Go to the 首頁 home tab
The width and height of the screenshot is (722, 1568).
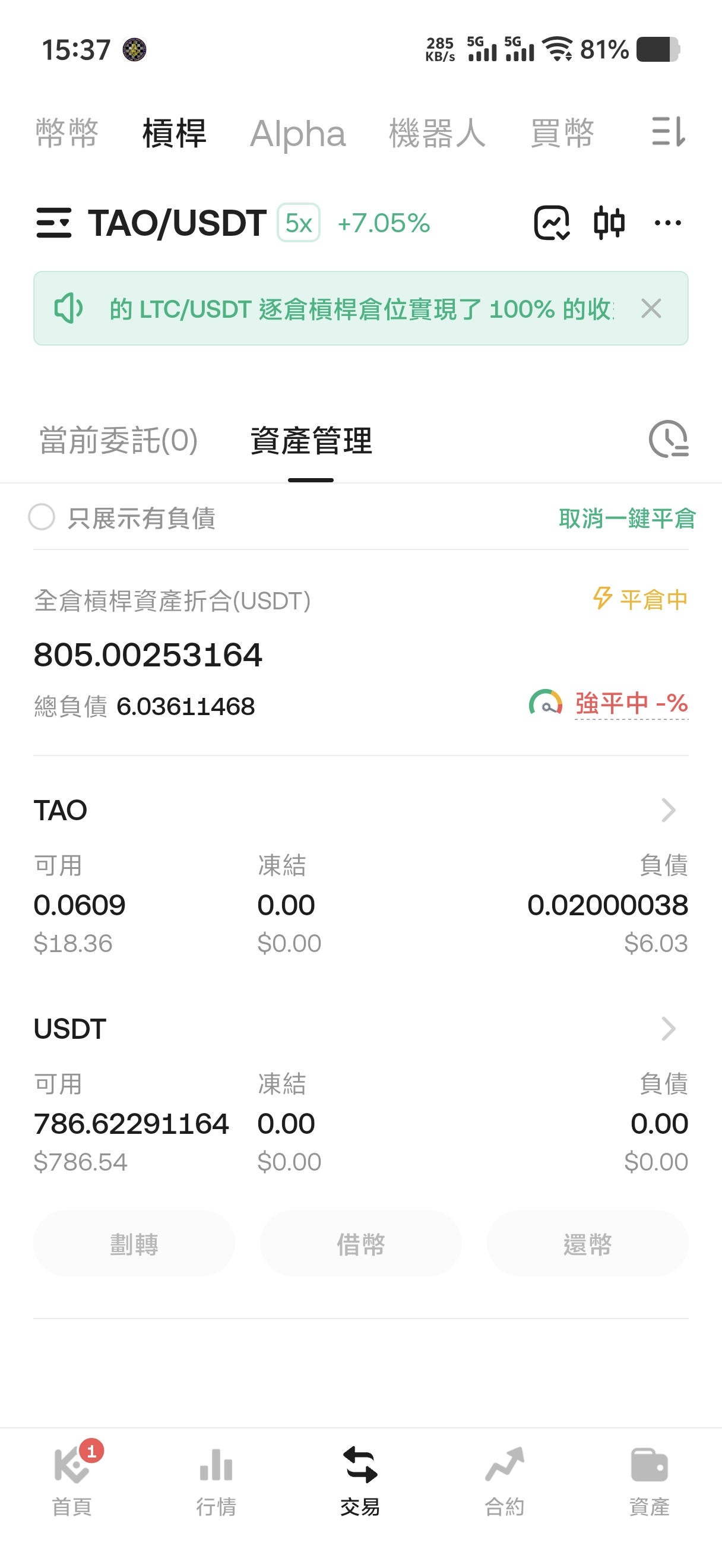[x=72, y=1479]
